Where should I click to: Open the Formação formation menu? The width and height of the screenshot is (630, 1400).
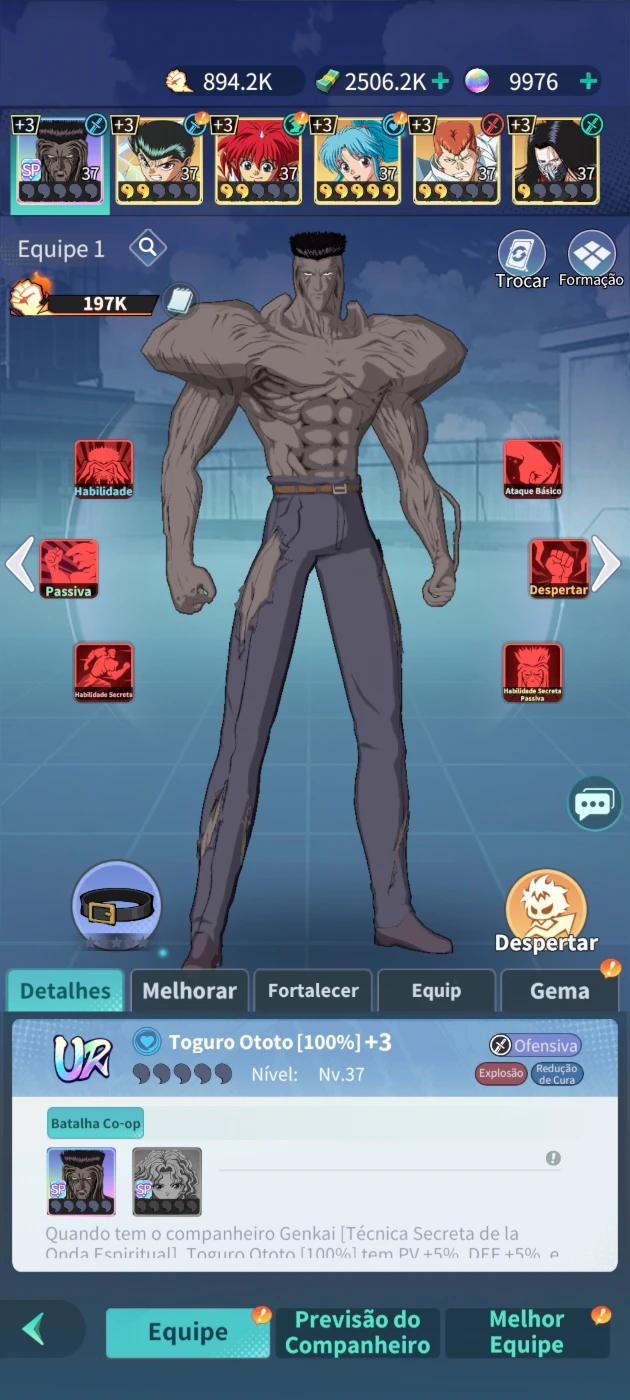pyautogui.click(x=591, y=259)
